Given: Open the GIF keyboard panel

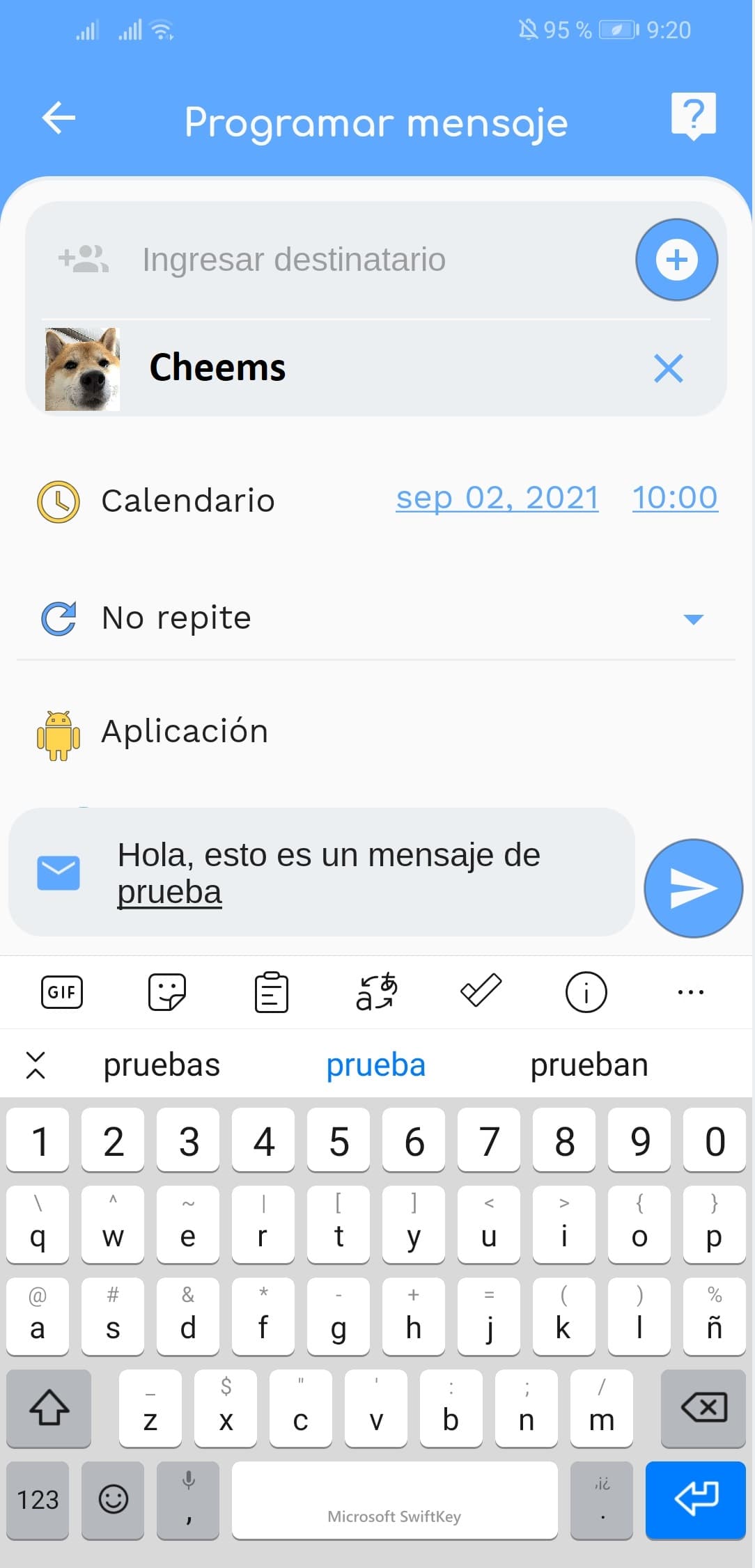Looking at the screenshot, I should point(62,992).
